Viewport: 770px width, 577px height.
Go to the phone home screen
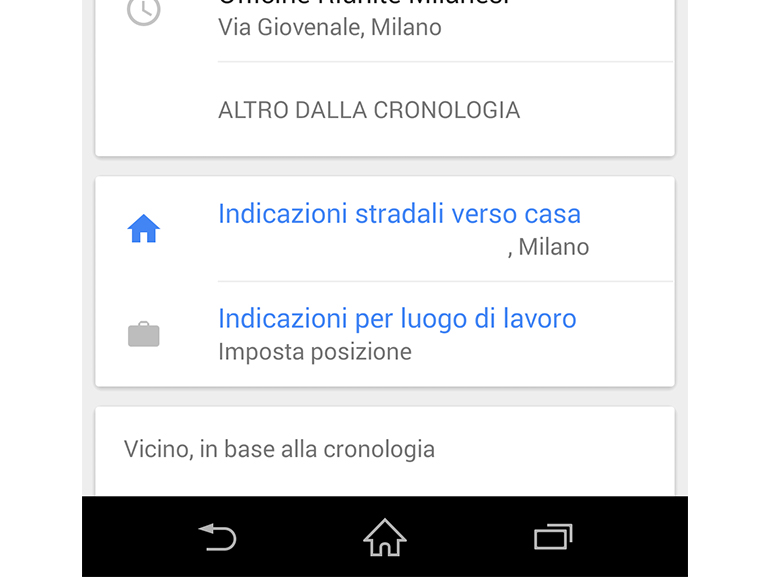click(x=385, y=538)
